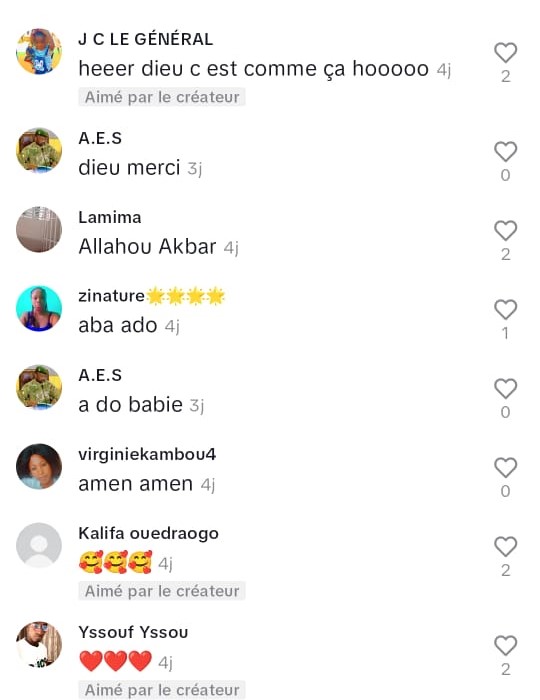This screenshot has width=540, height=700.
Task: Like Yssouf Yssou's hearts comment
Action: [x=505, y=646]
